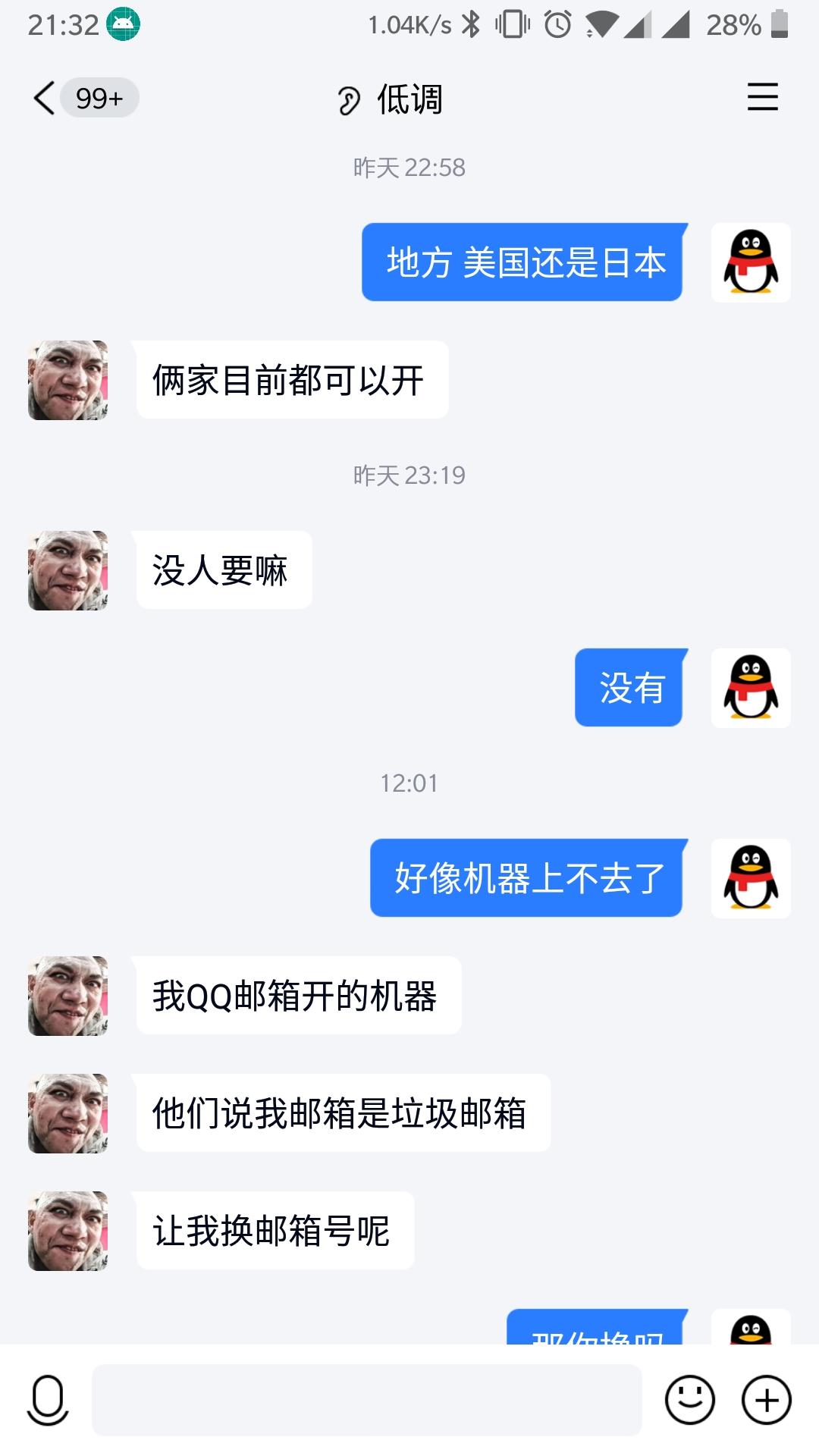Open the plus attachment options
The width and height of the screenshot is (819, 1456).
point(767,1400)
